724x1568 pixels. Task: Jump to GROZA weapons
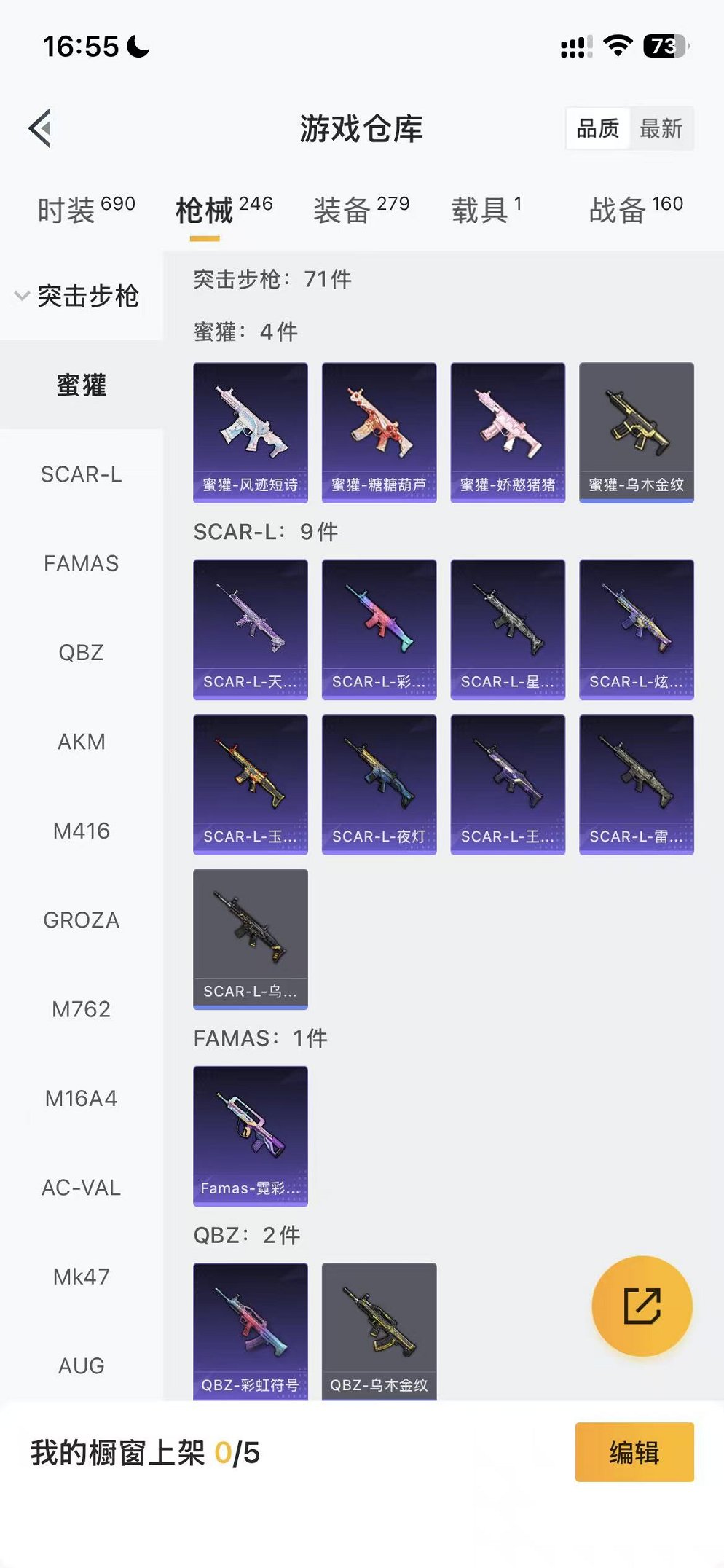(x=81, y=920)
